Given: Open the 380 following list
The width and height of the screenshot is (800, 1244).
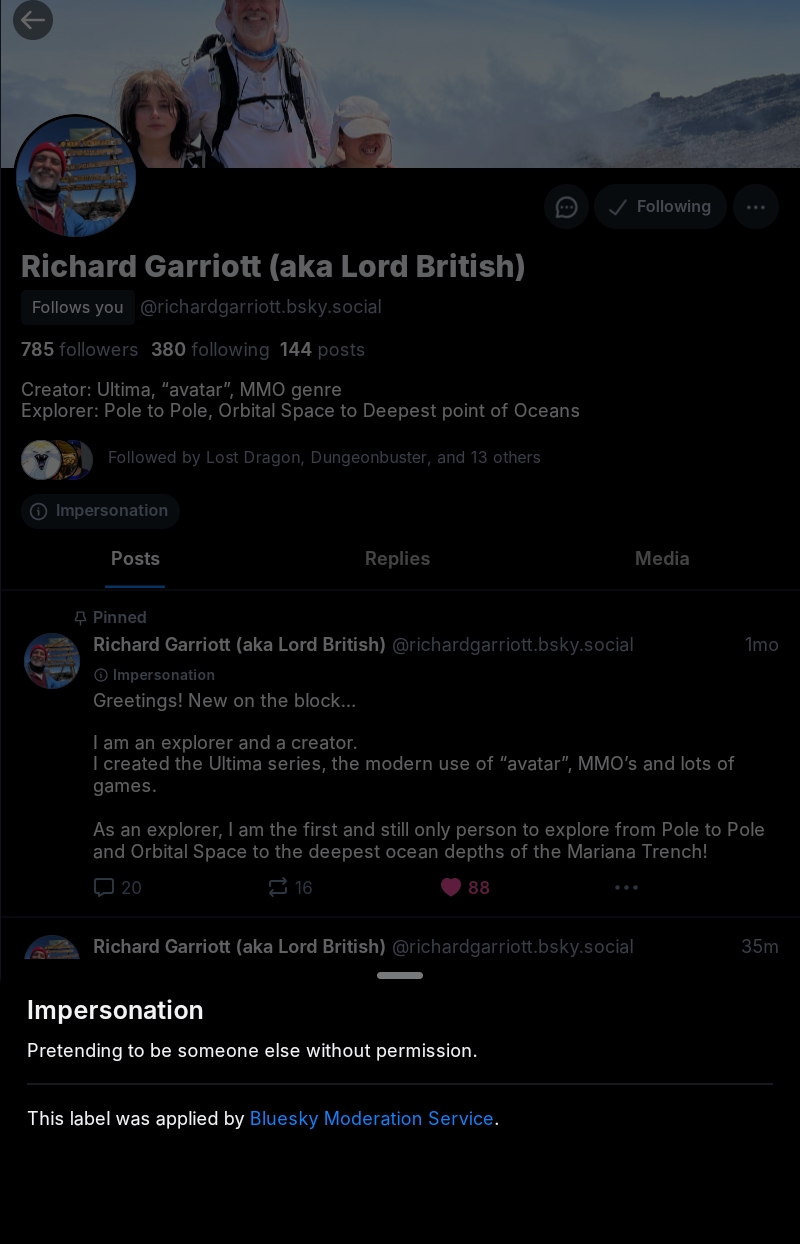Looking at the screenshot, I should tap(210, 350).
